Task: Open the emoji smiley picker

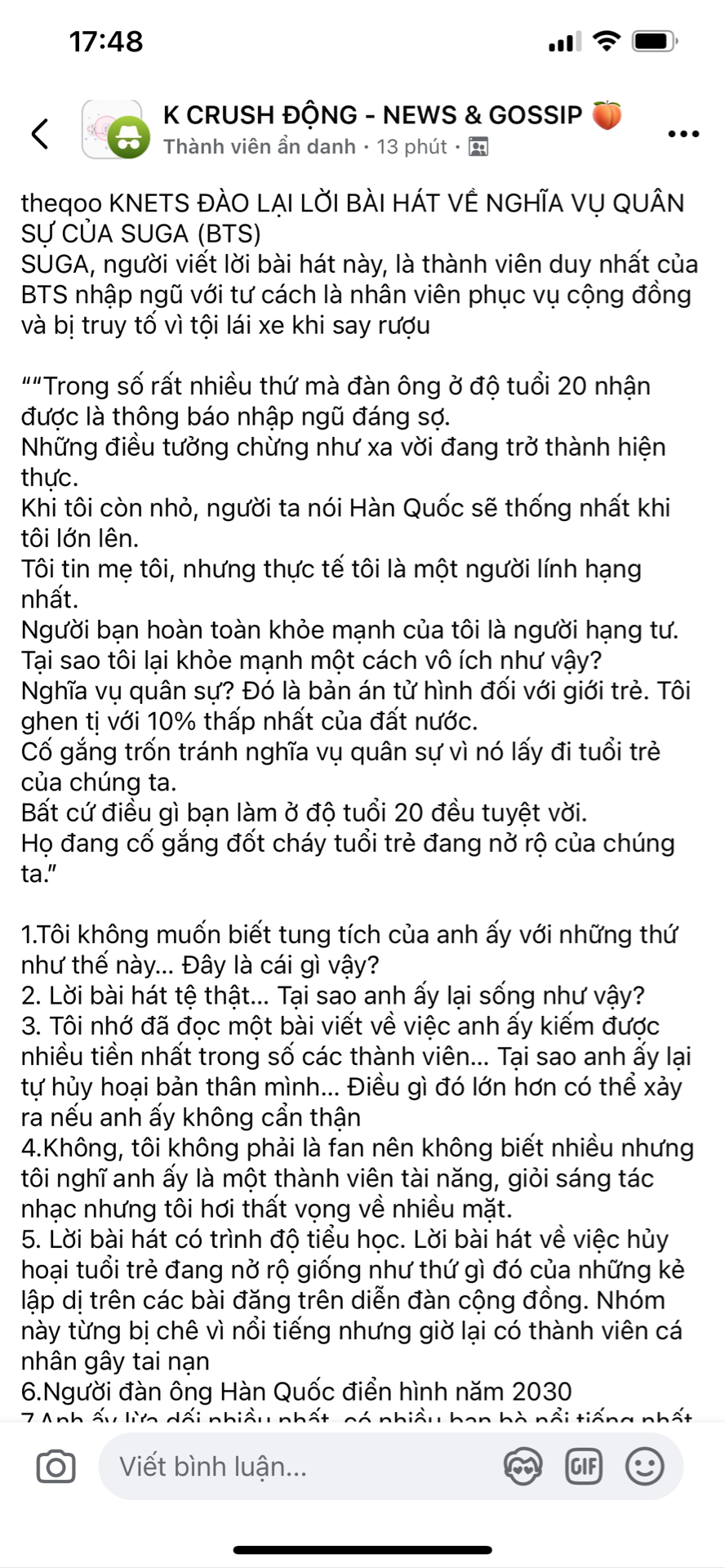Action: click(x=645, y=1467)
